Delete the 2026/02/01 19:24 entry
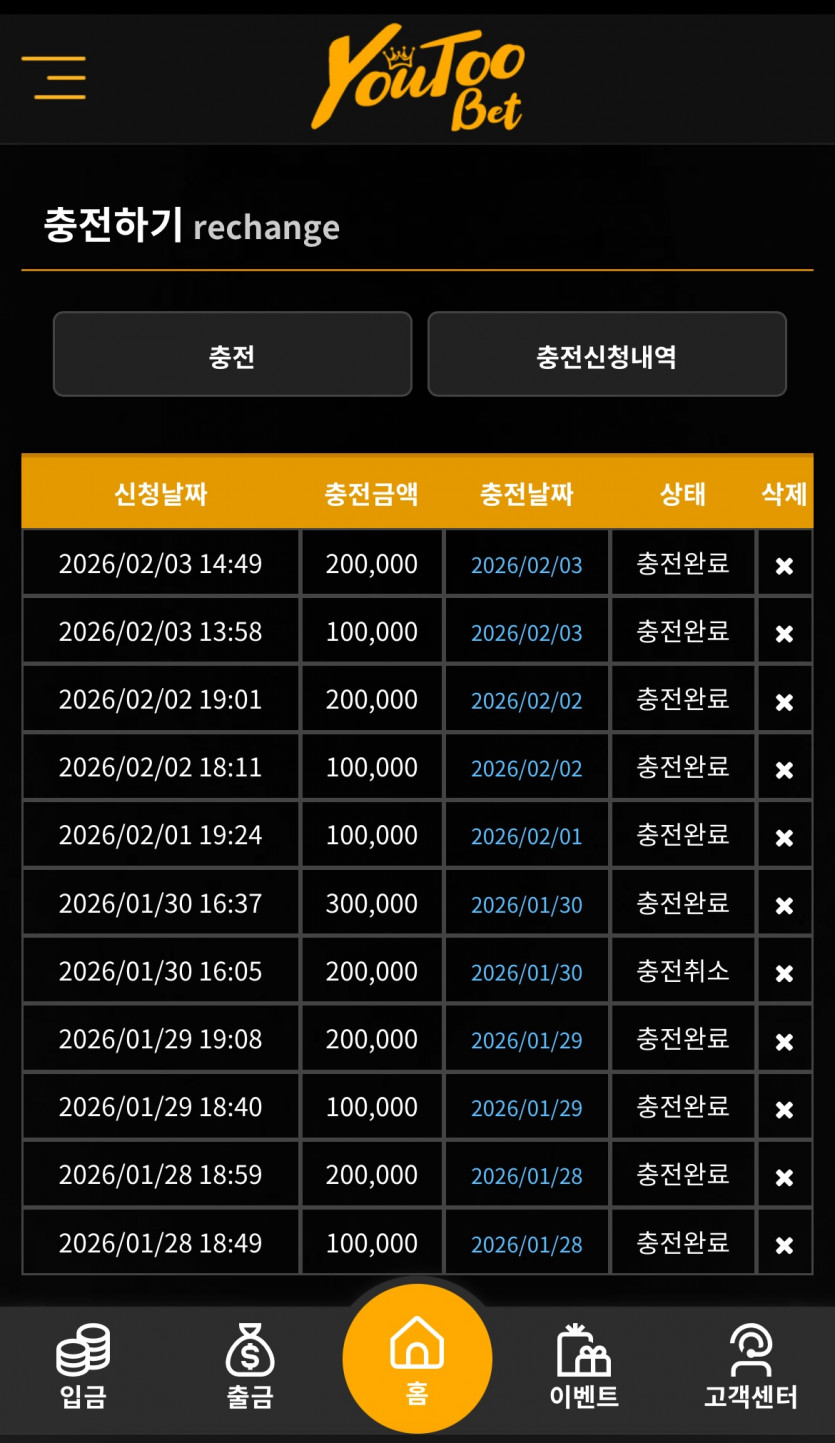Screen dimensions: 835x1443 [785, 838]
